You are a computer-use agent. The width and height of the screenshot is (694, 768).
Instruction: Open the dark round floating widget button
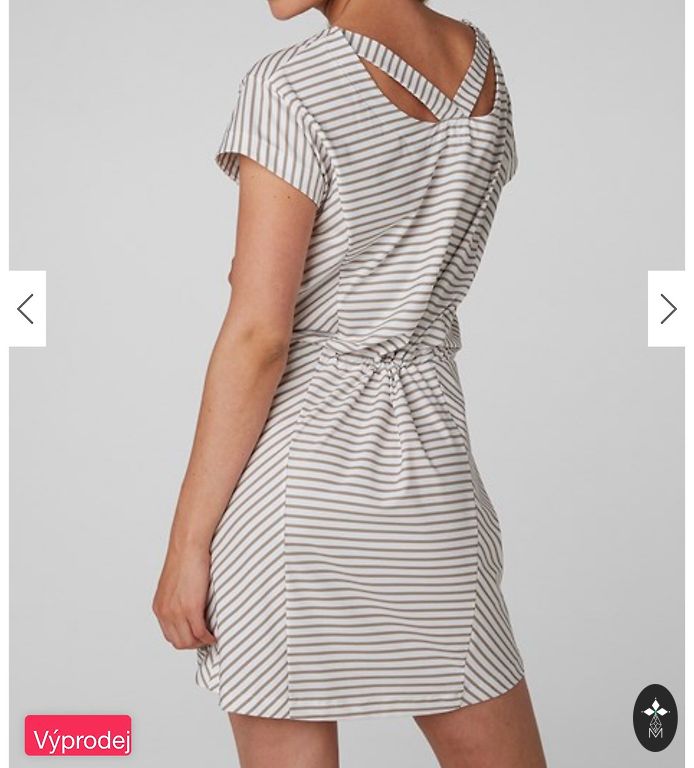655,718
